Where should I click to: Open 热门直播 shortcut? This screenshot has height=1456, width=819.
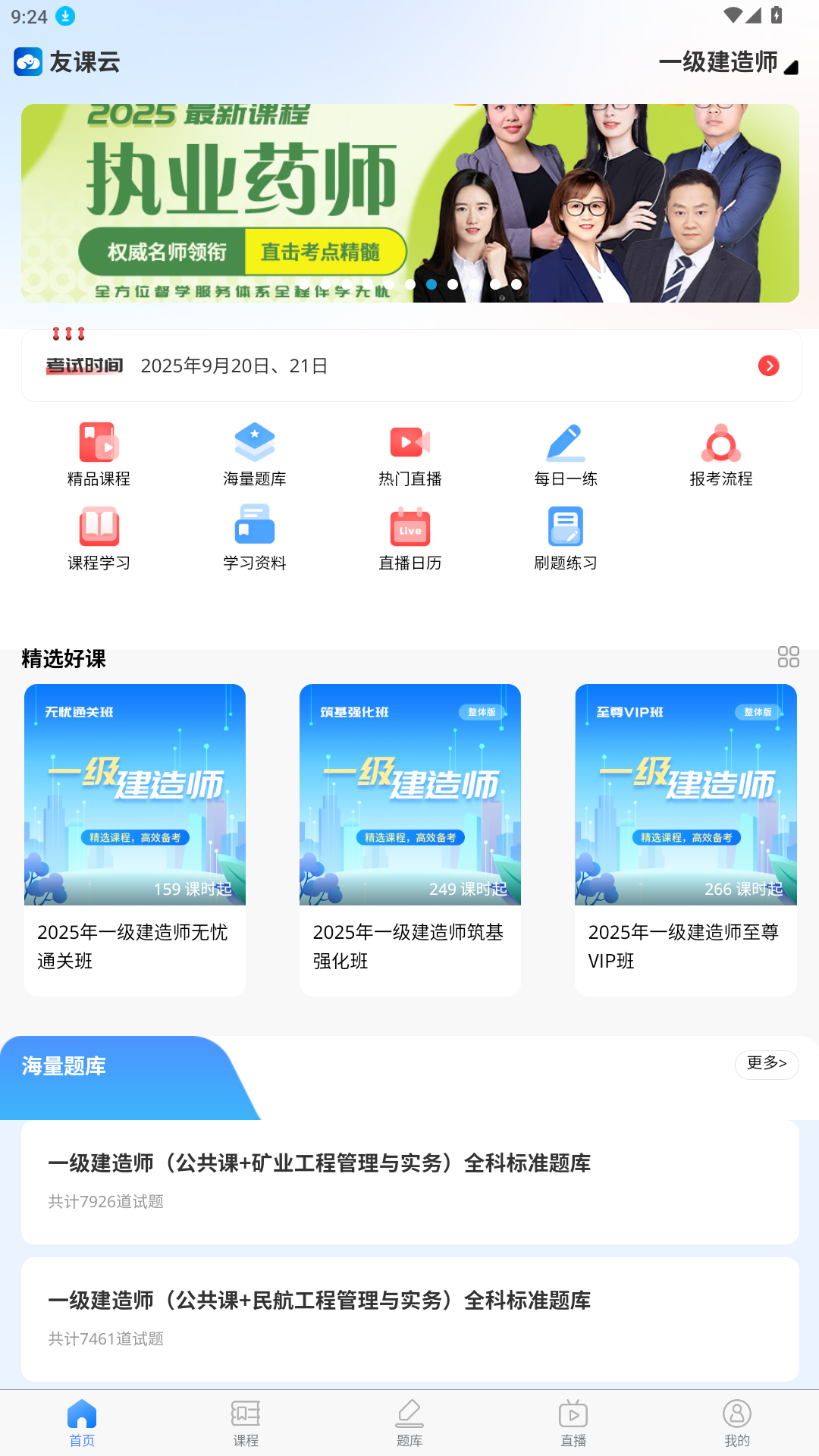[409, 454]
